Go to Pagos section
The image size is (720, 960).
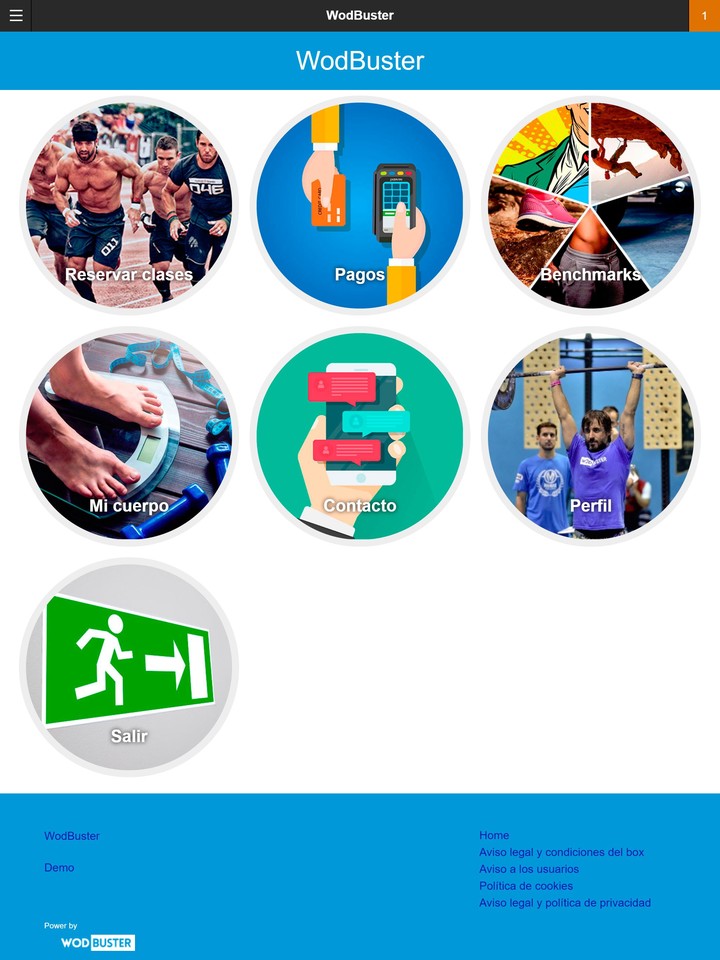[x=360, y=206]
